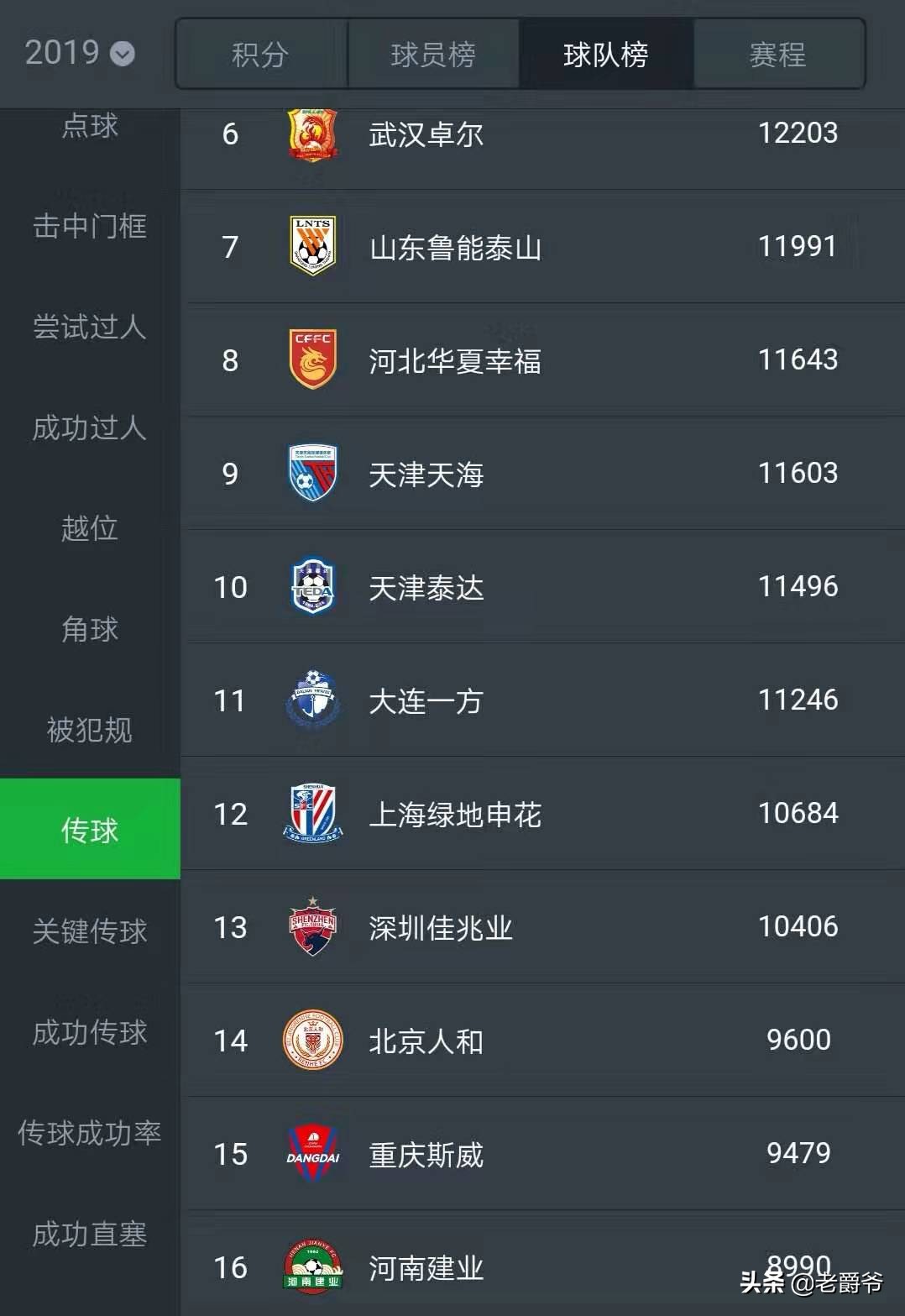The image size is (905, 1316).
Task: Select 越位 offsides stat category
Action: [x=90, y=529]
